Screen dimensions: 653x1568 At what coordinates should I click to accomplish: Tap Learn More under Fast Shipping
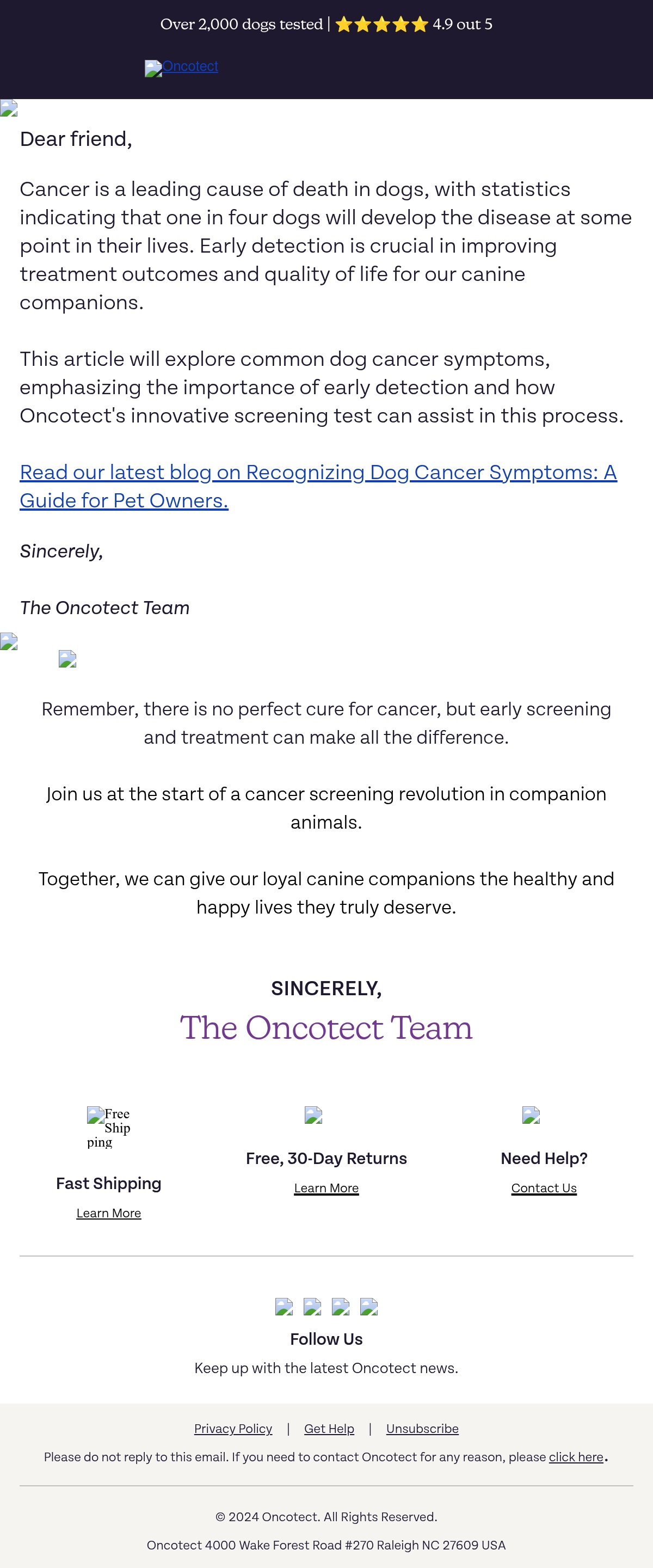(x=109, y=1213)
